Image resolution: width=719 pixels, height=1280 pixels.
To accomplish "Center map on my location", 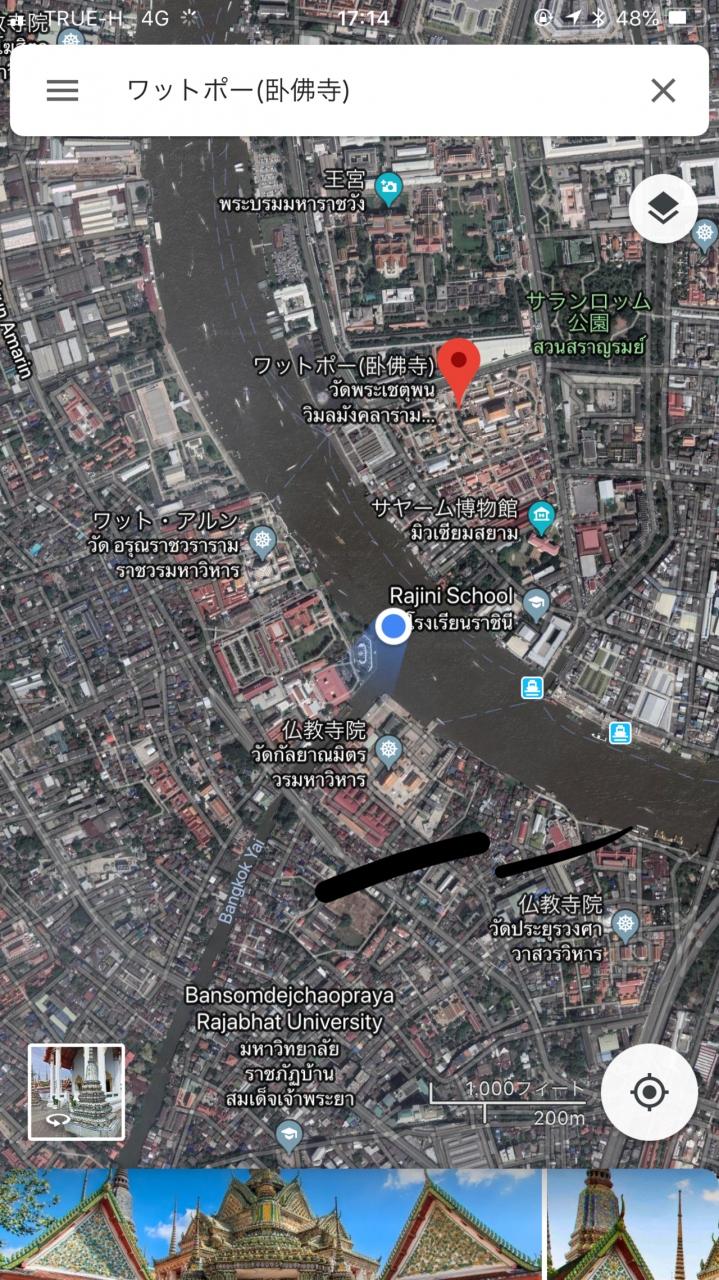I will [x=649, y=1092].
